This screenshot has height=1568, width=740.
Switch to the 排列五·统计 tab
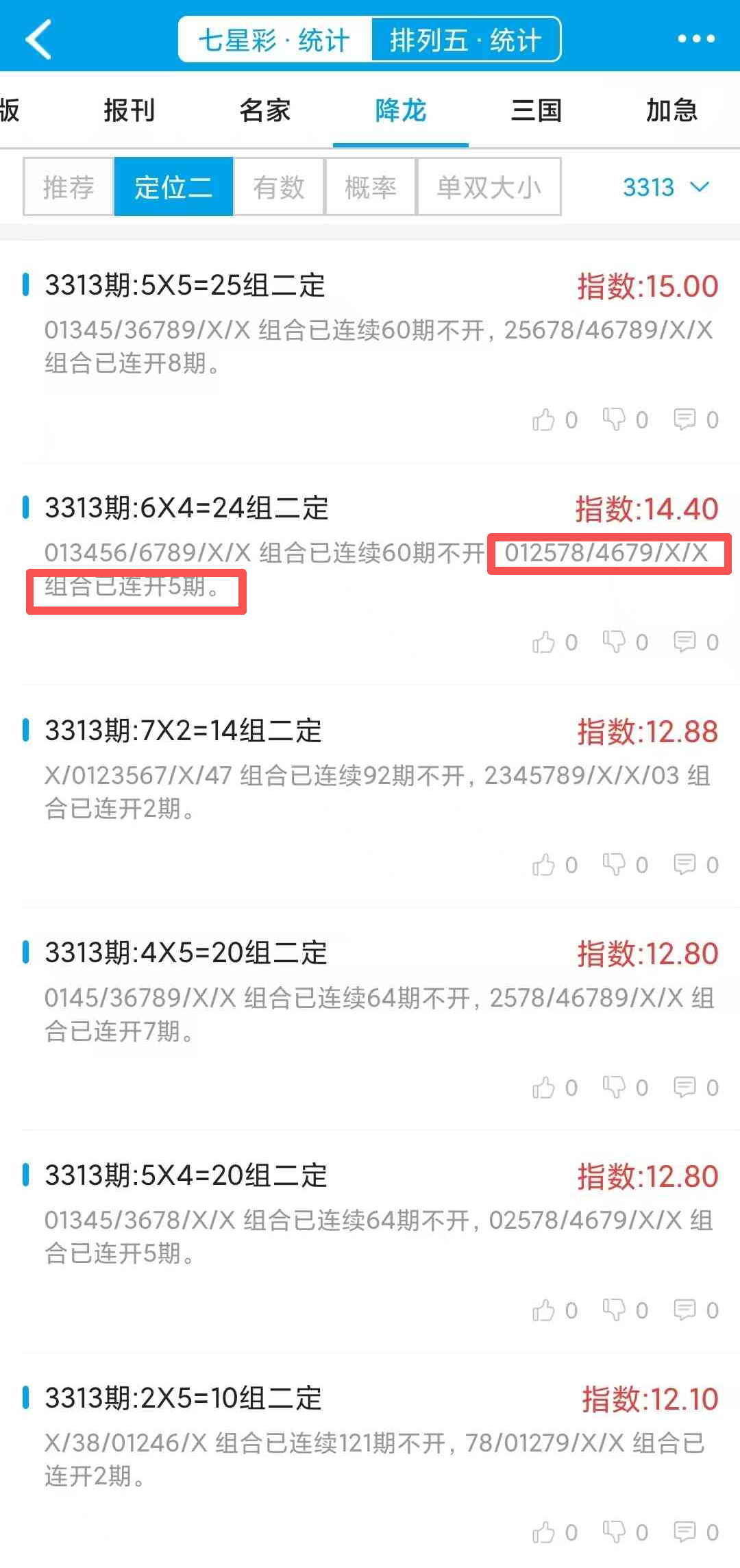point(466,38)
